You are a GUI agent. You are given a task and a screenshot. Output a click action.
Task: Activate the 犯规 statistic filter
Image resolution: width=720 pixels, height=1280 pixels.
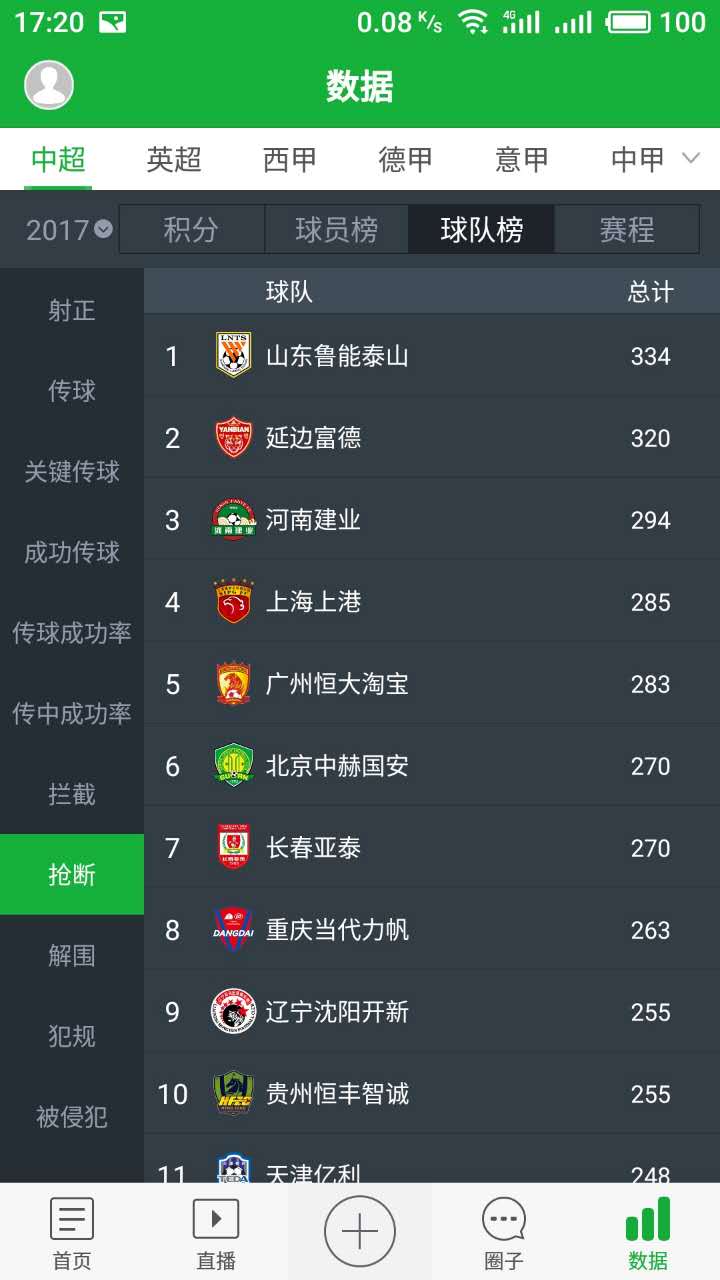tap(70, 1037)
